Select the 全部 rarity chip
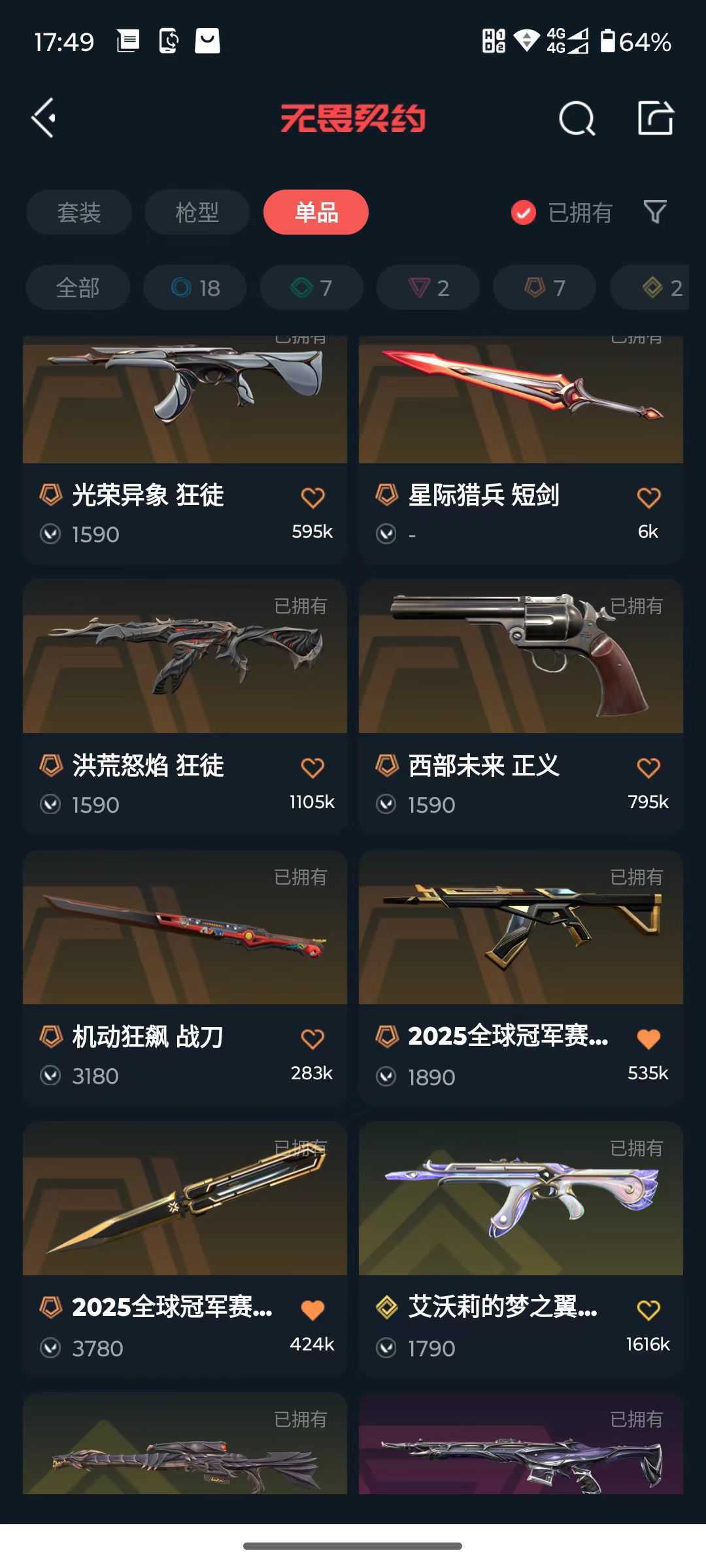The width and height of the screenshot is (706, 1568). pos(78,287)
